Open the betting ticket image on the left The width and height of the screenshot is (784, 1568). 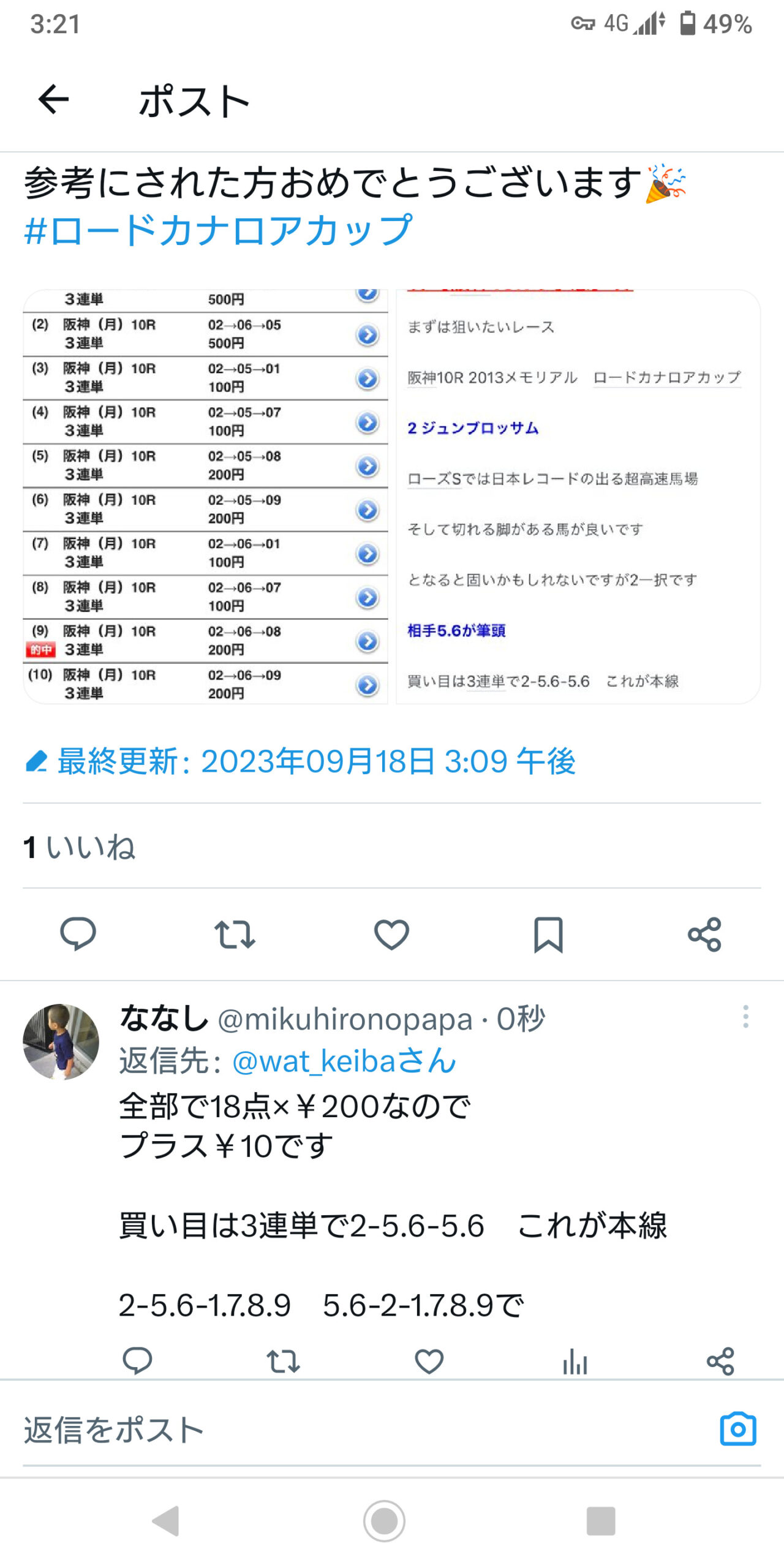click(206, 497)
